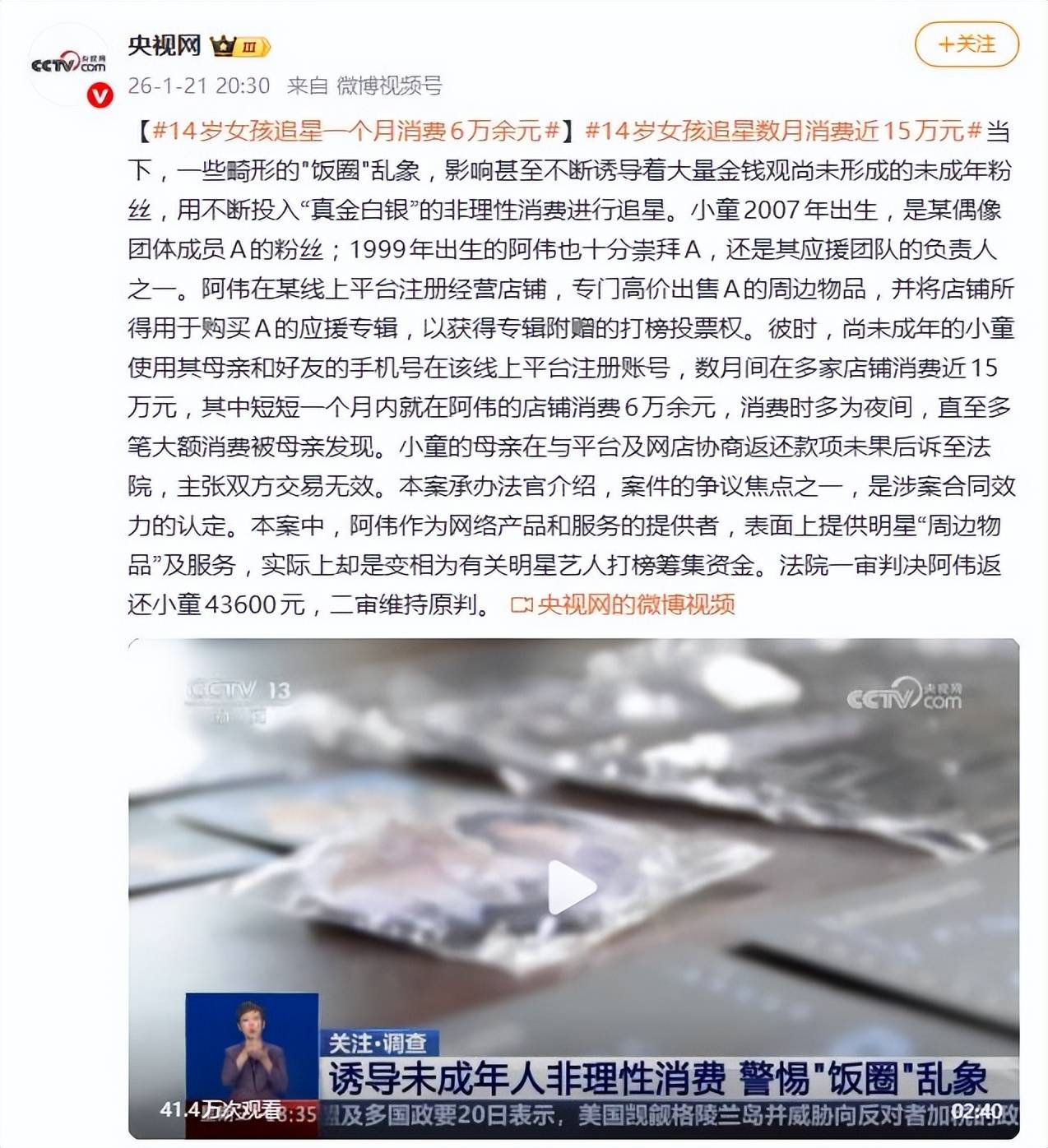Viewport: 1048px width, 1148px height.
Task: Play the video about 饭圈乱象
Action: (573, 888)
